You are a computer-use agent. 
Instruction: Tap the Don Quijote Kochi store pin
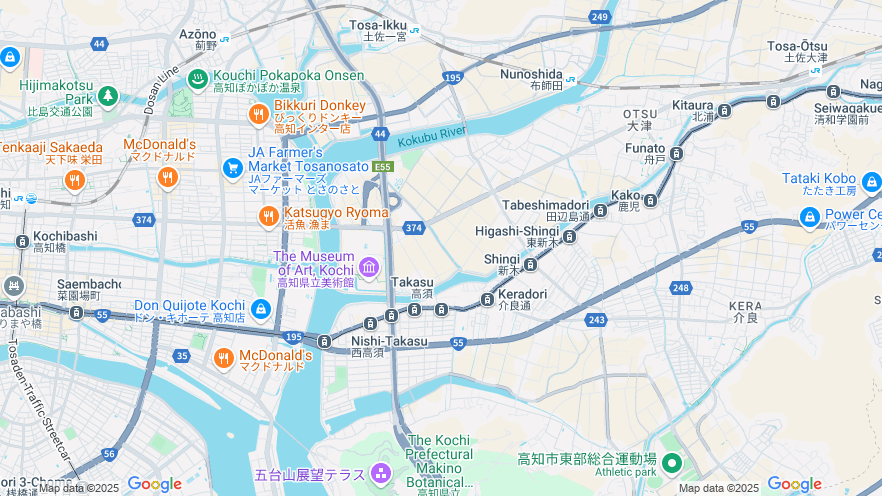(x=261, y=309)
